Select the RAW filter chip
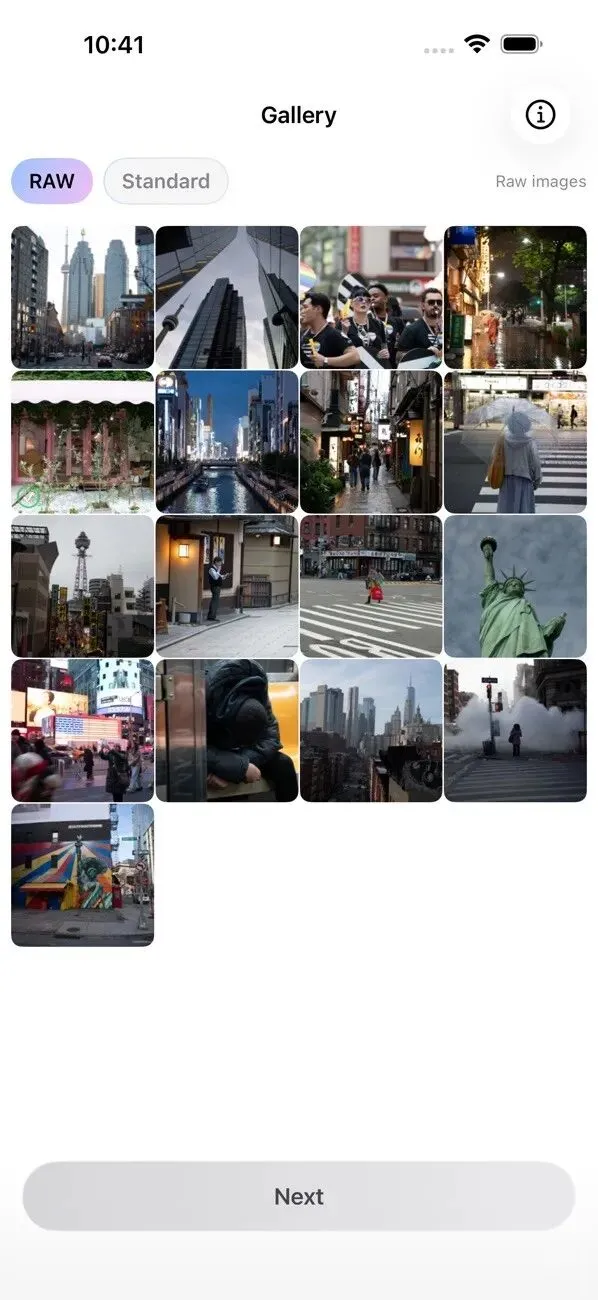Viewport: 598px width, 1300px height. [x=52, y=181]
